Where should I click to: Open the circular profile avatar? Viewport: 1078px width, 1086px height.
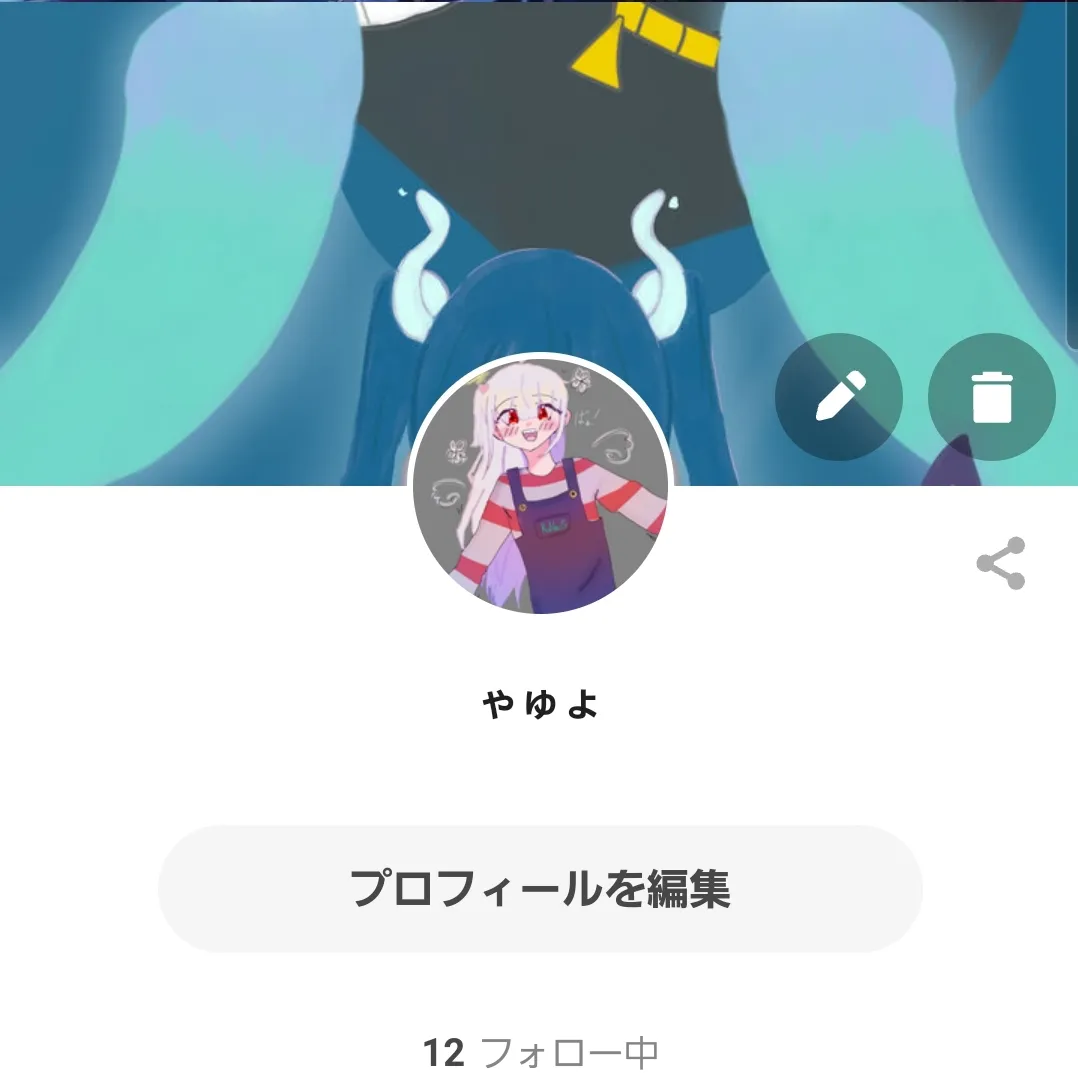540,486
